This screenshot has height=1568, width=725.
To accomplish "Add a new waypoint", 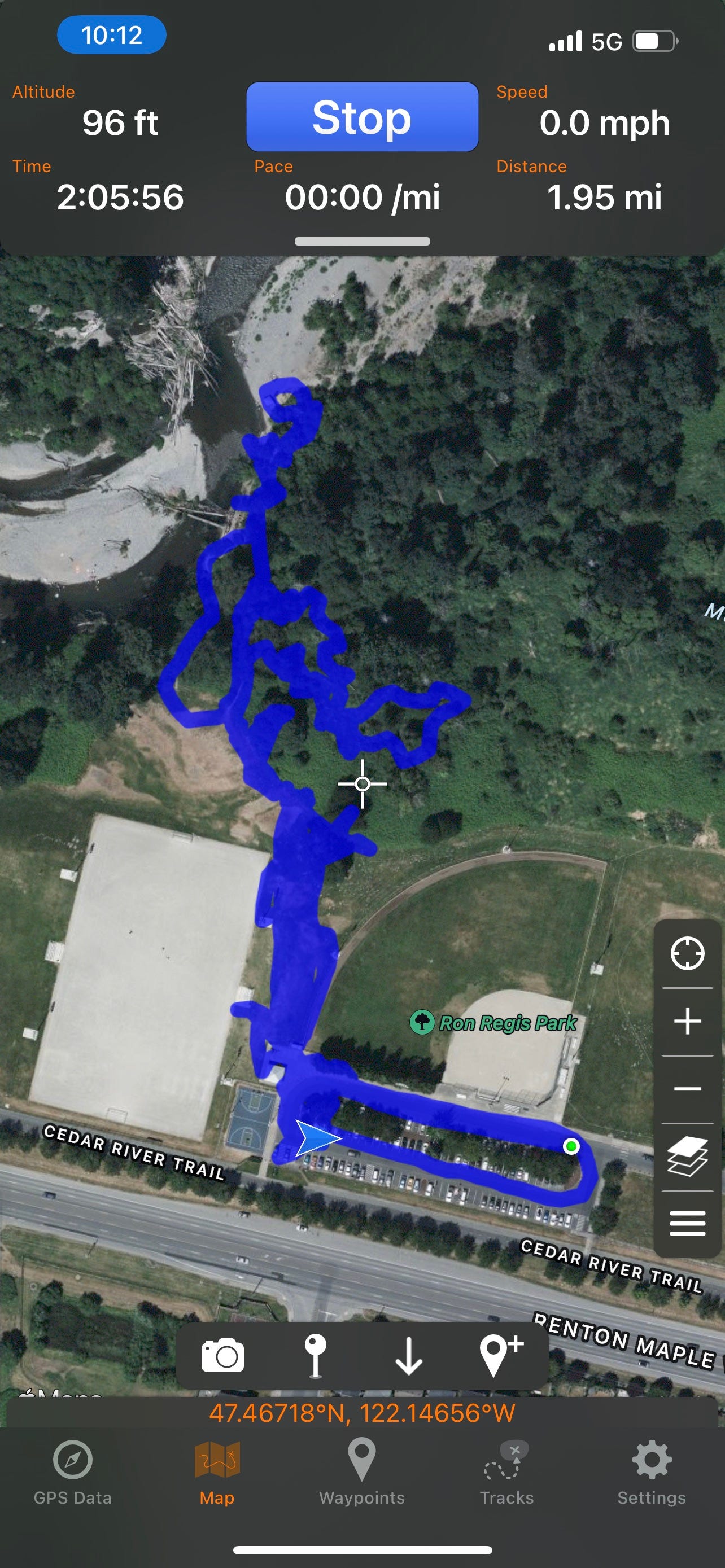I will [x=500, y=1356].
